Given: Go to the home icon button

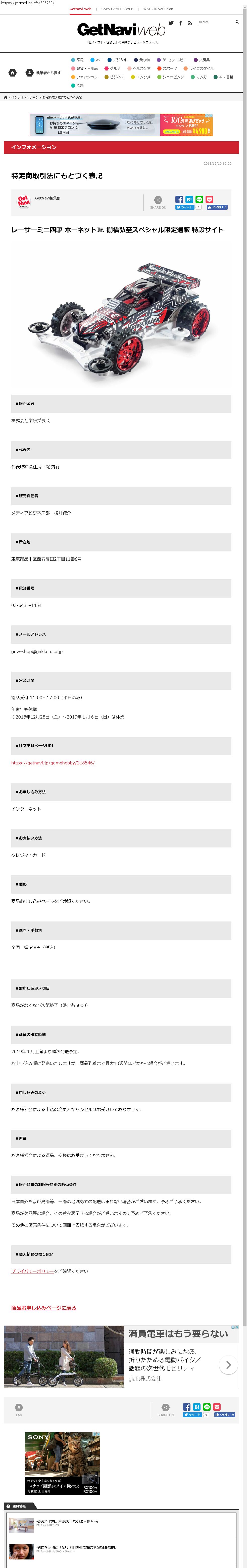Looking at the screenshot, I should point(12,73).
